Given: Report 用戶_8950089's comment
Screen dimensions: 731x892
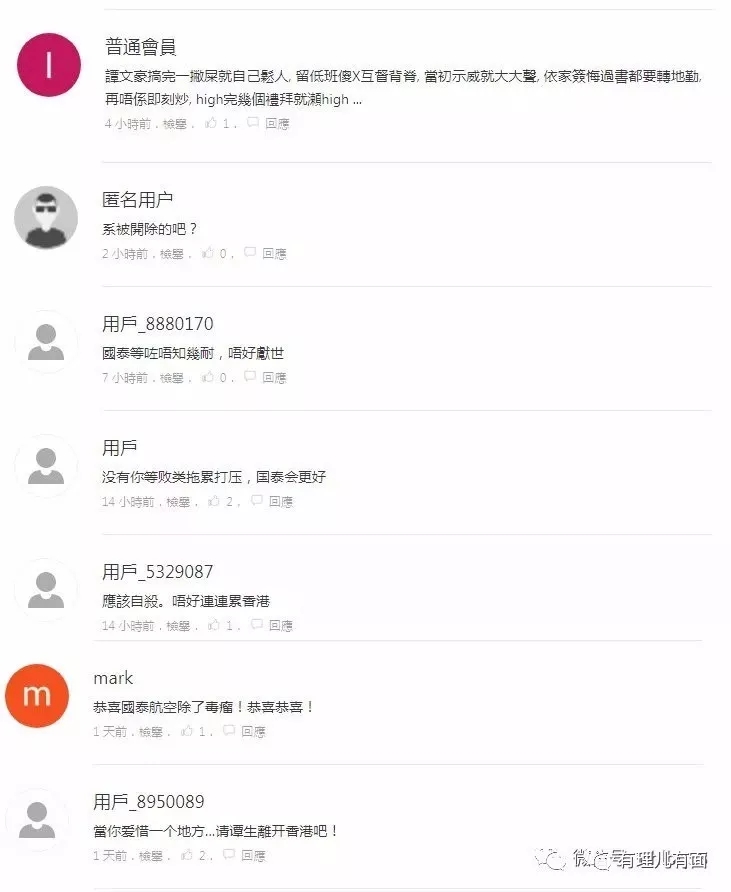Looking at the screenshot, I should (x=151, y=856).
